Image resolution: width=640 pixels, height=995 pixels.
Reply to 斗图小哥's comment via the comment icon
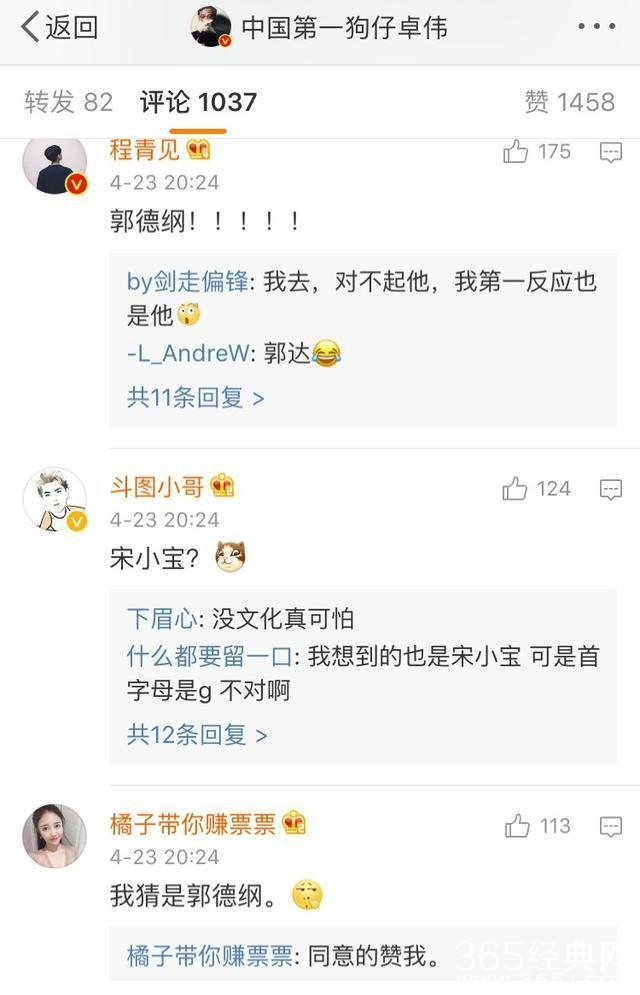tap(611, 489)
